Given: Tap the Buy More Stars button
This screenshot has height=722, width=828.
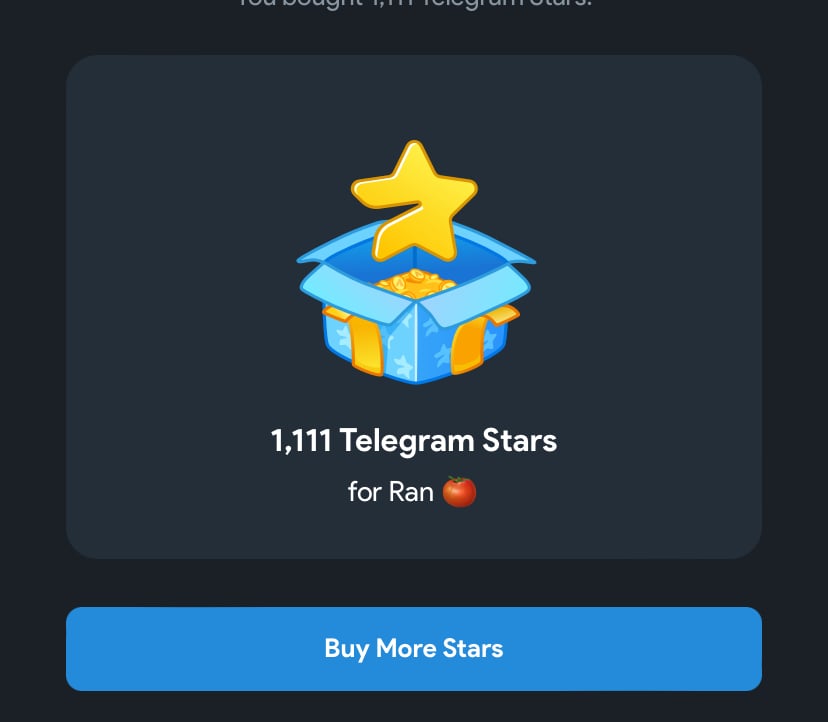Looking at the screenshot, I should point(413,648).
